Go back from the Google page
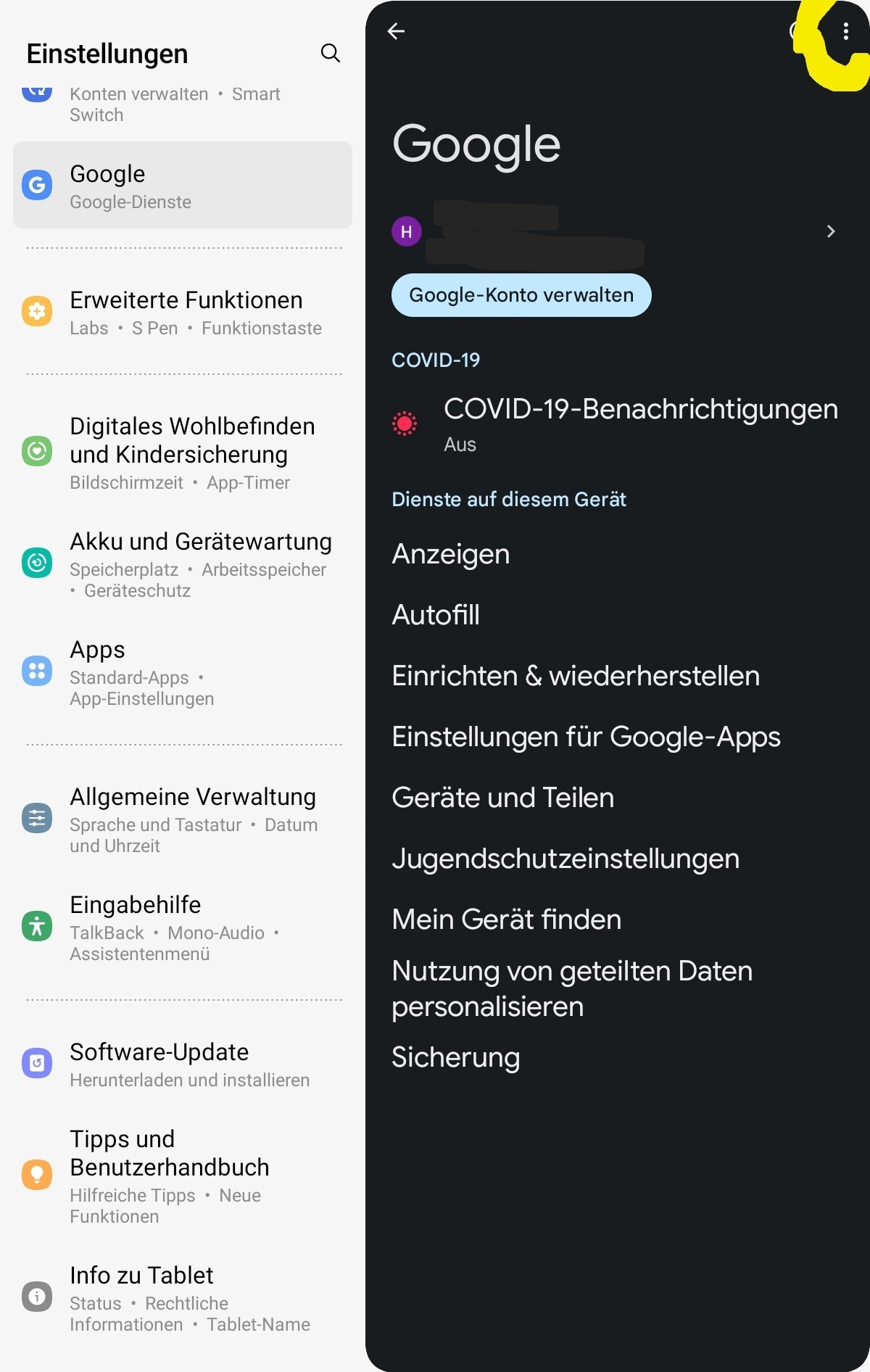The height and width of the screenshot is (1372, 870). point(396,31)
